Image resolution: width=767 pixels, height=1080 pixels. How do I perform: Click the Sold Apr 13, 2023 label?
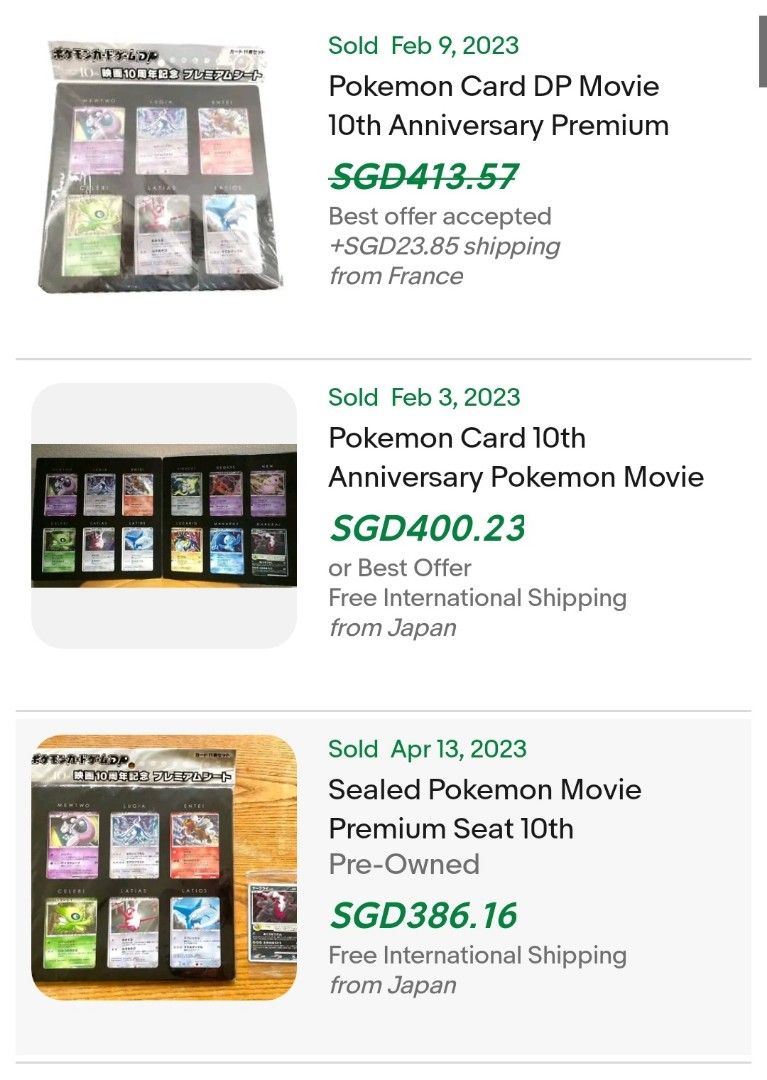pos(428,749)
